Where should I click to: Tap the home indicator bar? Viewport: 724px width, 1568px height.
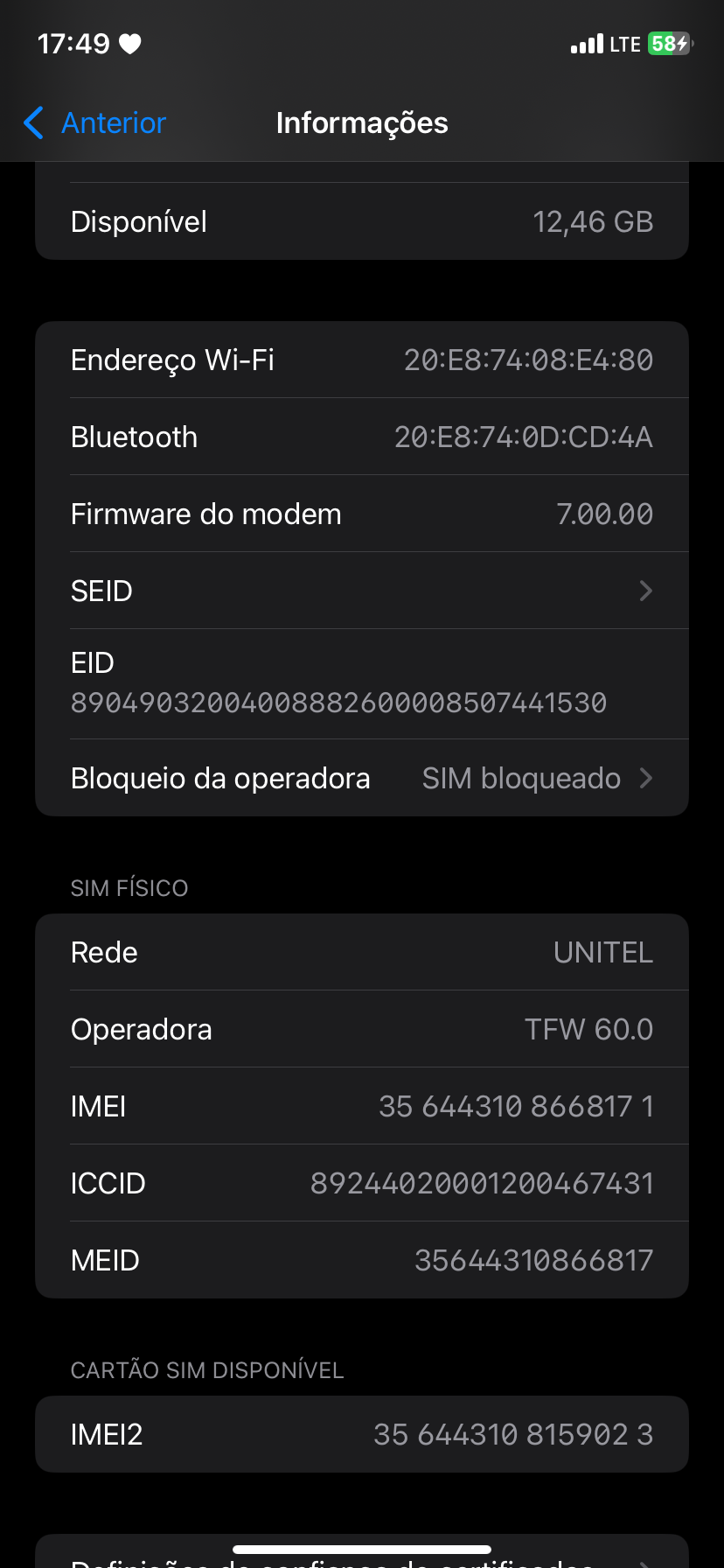pos(362,1550)
